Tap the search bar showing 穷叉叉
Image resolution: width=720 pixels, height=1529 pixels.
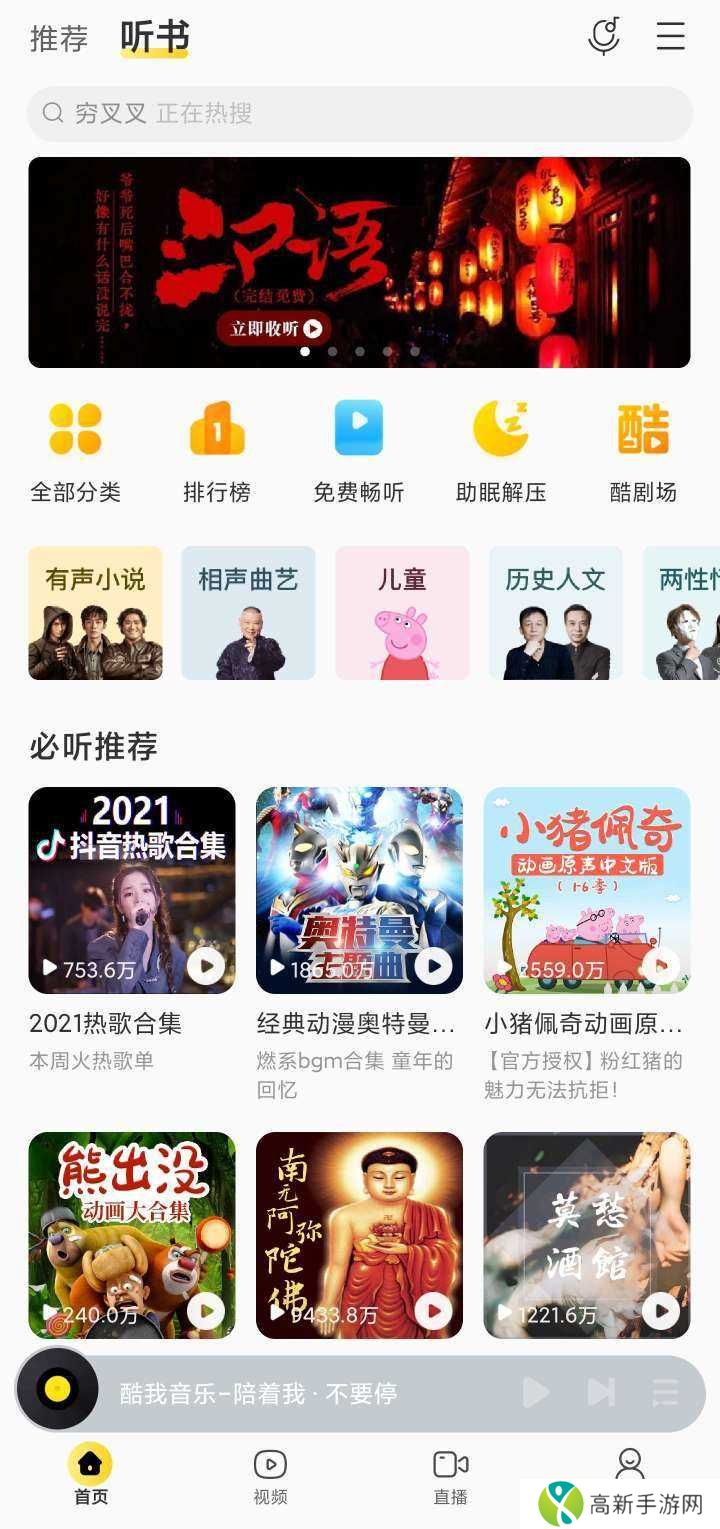point(360,113)
